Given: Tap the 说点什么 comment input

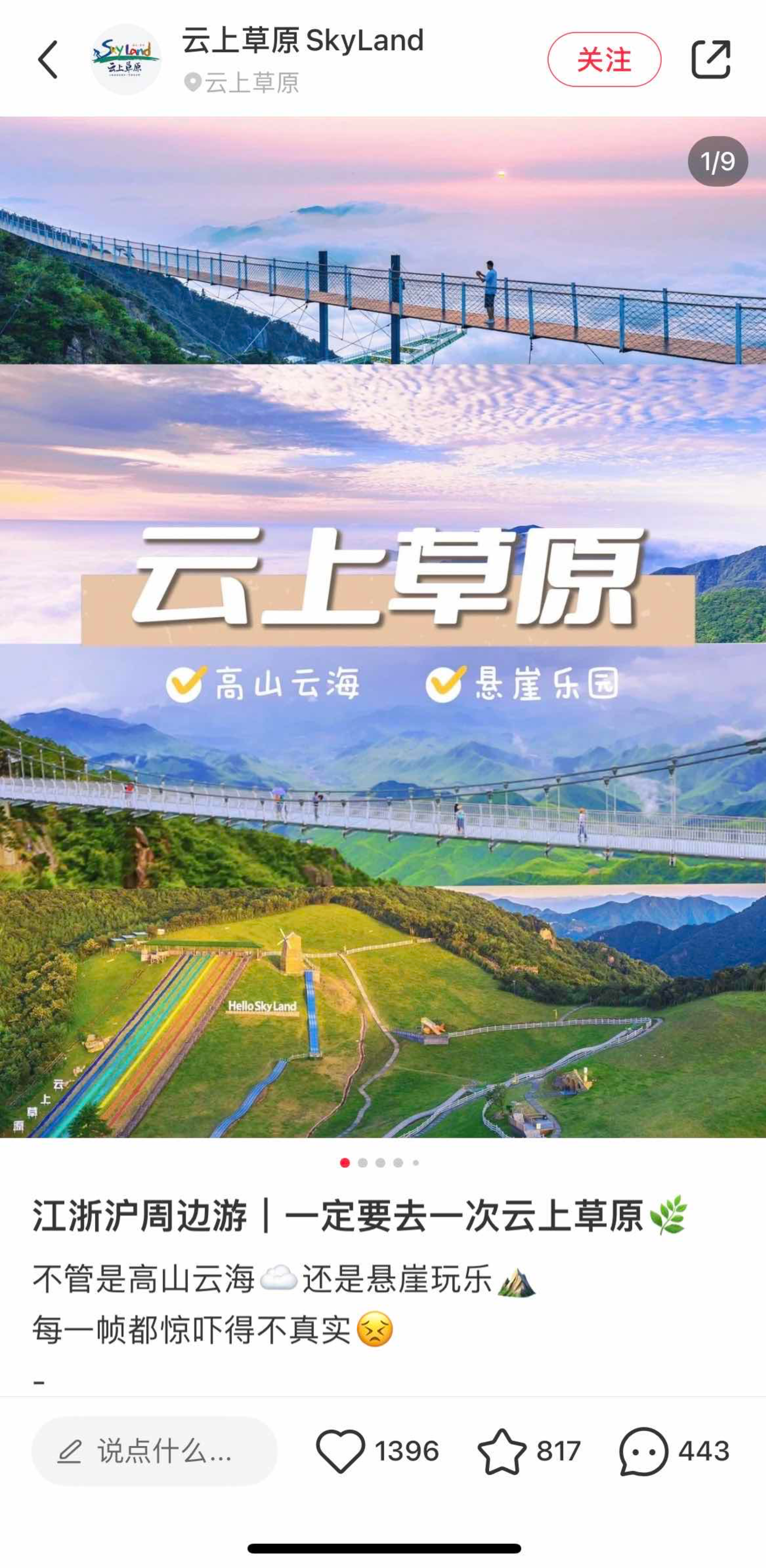Looking at the screenshot, I should pos(155,1451).
